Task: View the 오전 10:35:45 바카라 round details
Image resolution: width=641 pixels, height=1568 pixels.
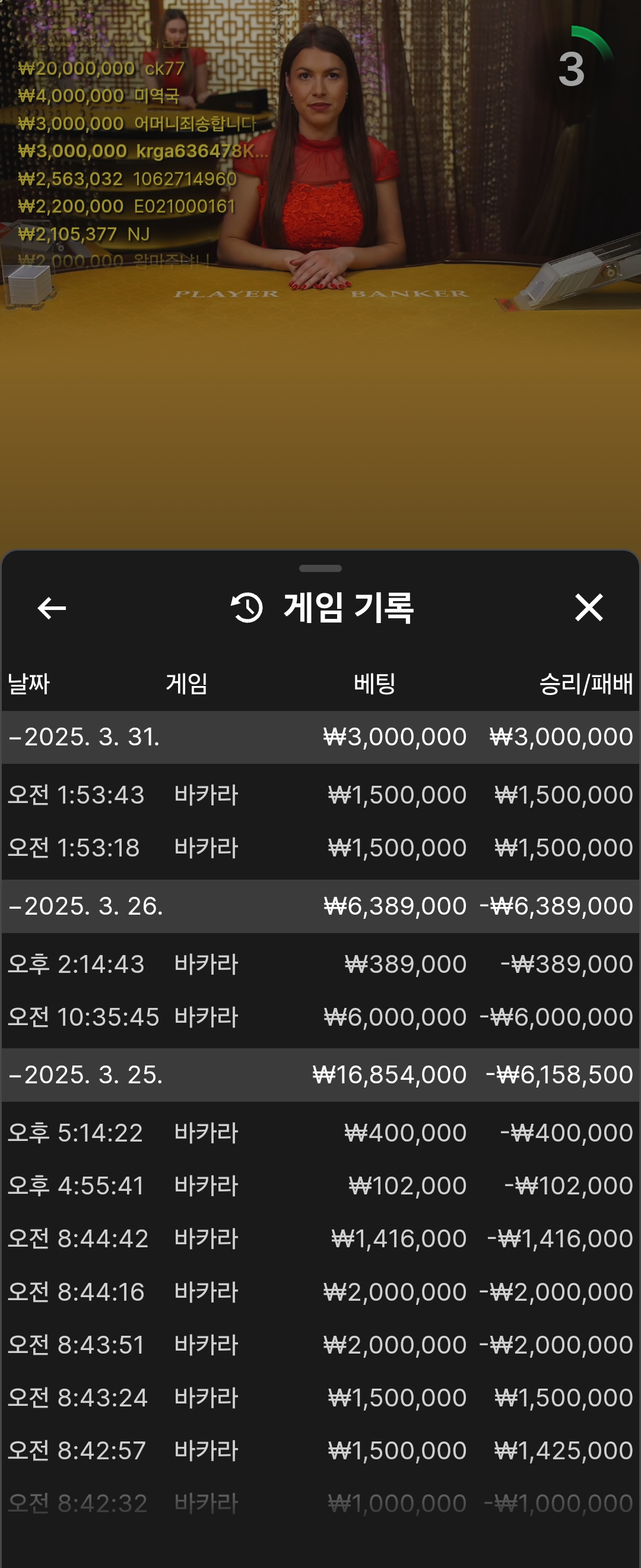Action: (x=320, y=1017)
